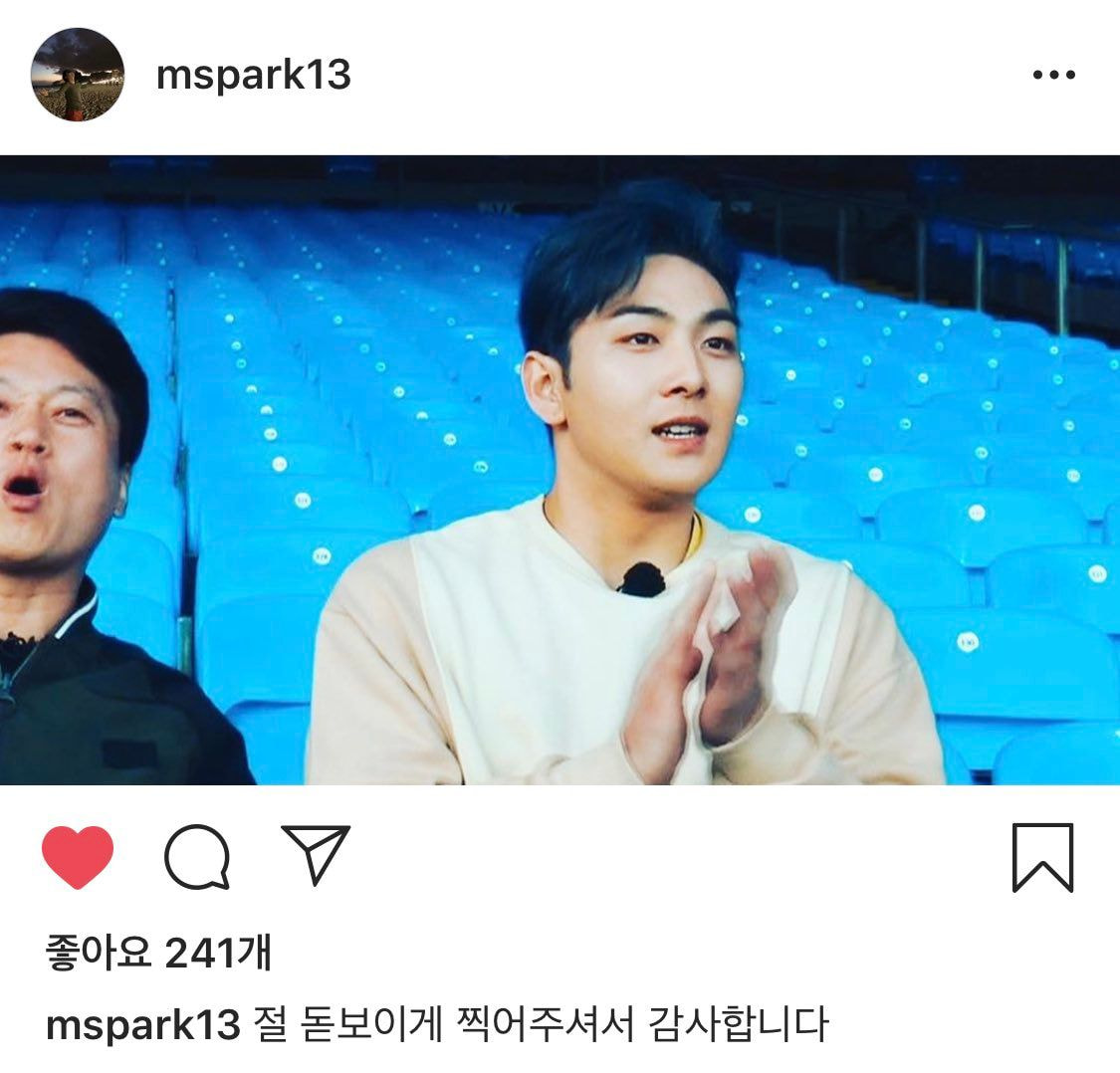Image resolution: width=1120 pixels, height=1073 pixels.
Task: Open the comment bubble icon
Action: pyautogui.click(x=197, y=857)
